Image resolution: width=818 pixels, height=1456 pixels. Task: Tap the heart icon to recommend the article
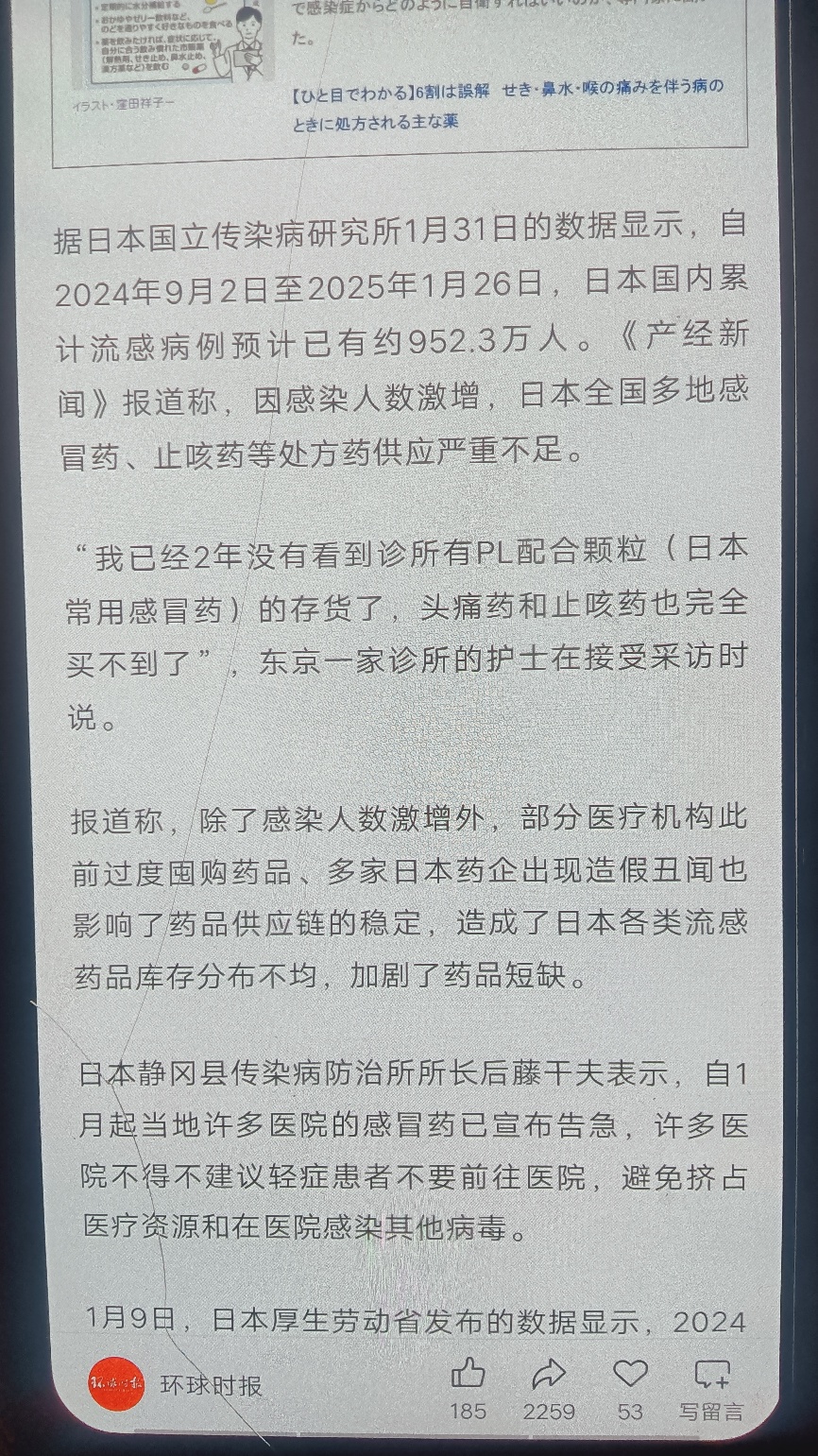630,1374
